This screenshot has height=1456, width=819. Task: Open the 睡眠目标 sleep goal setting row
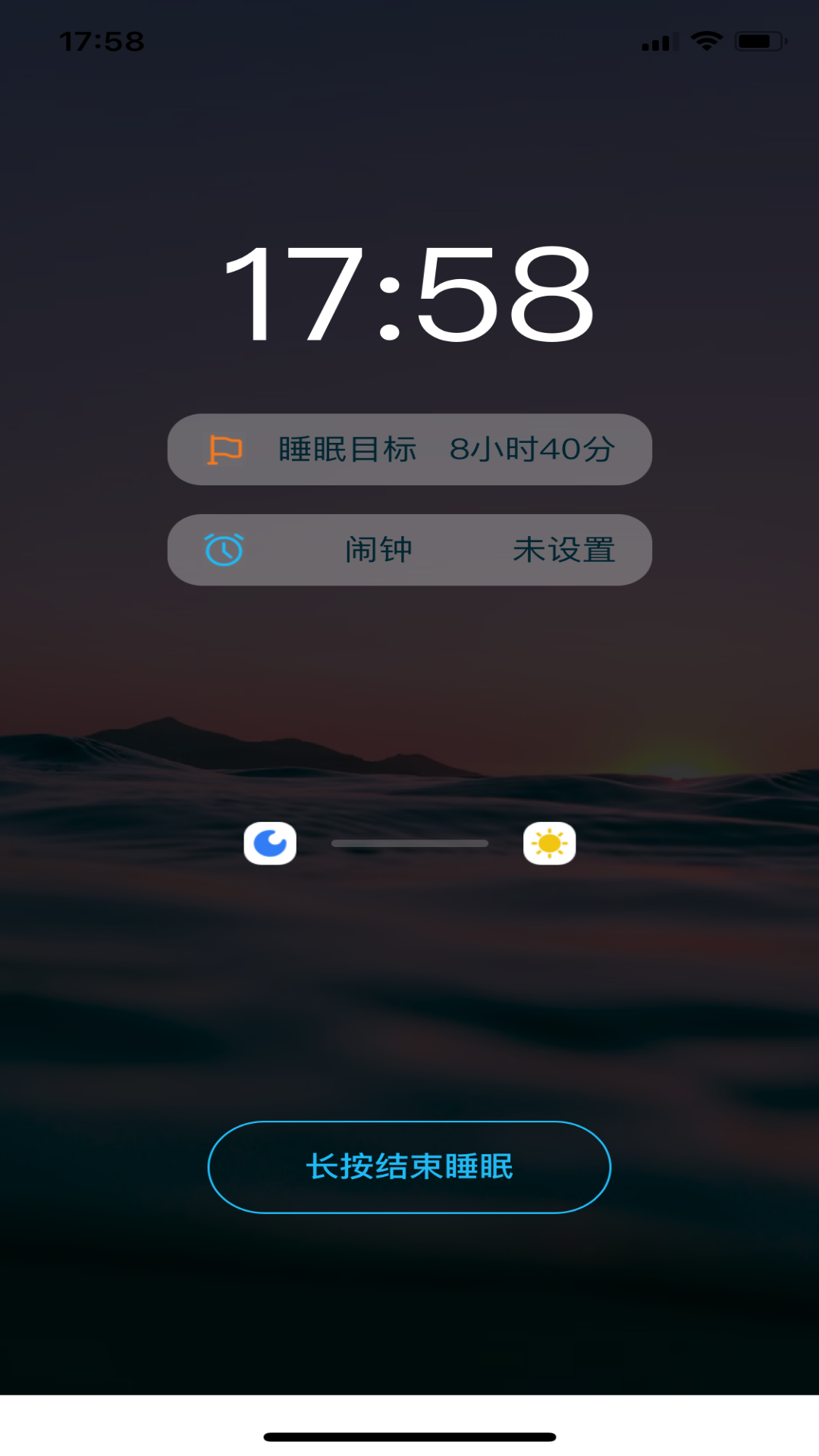click(409, 449)
